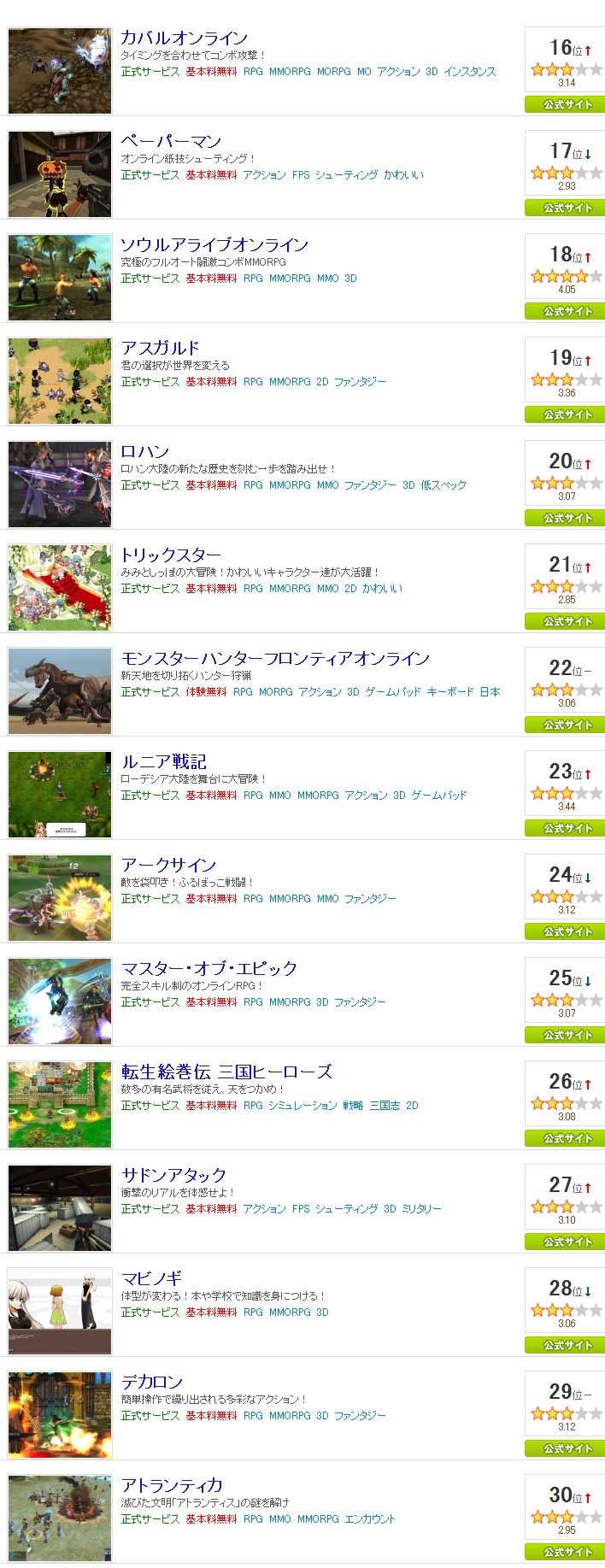Open the ペーパーマン screenshot thumbnail
The image size is (605, 1568).
pos(60,174)
